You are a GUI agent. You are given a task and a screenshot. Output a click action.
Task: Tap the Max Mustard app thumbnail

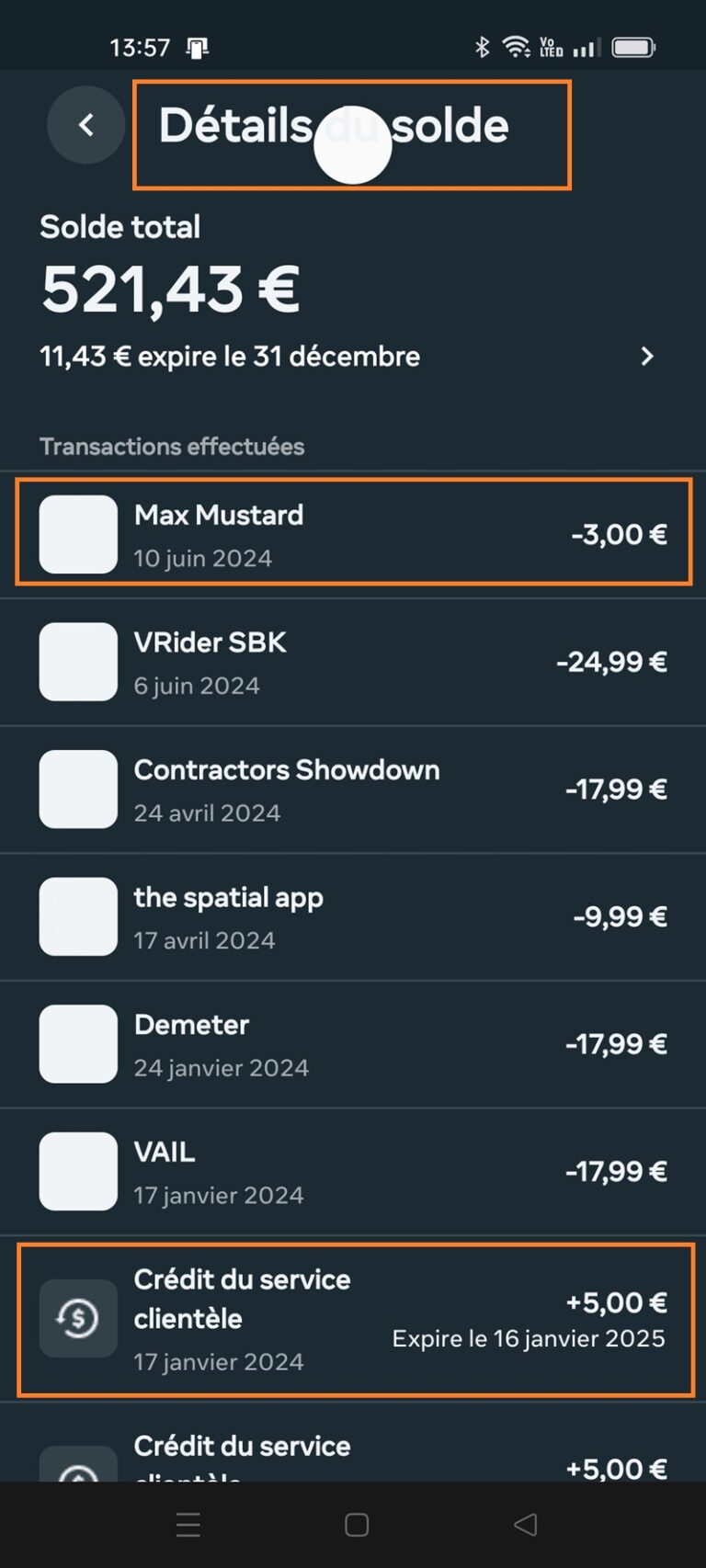coord(77,533)
